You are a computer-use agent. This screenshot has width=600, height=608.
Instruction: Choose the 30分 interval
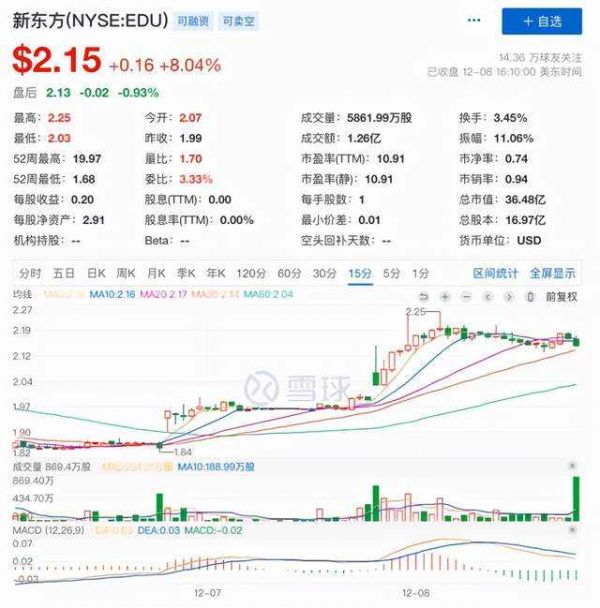[324, 273]
